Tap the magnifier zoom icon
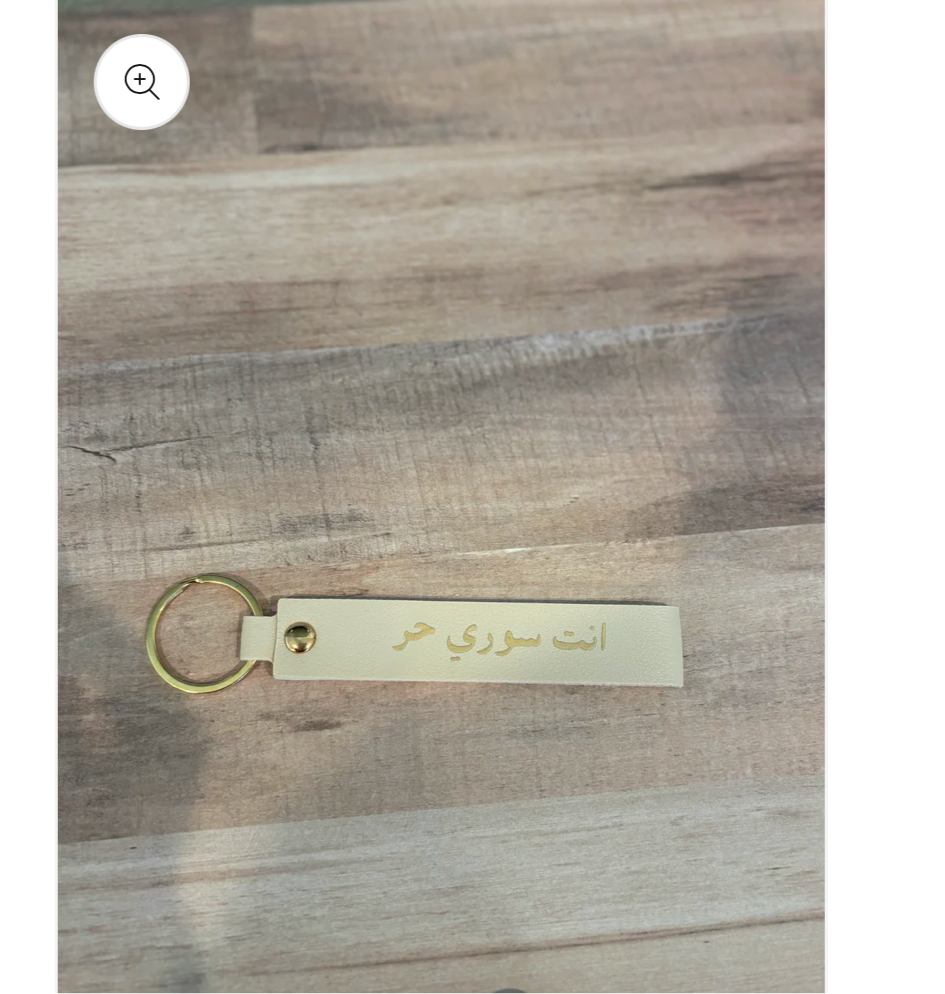Viewport: 945px width, 994px height. coord(141,82)
